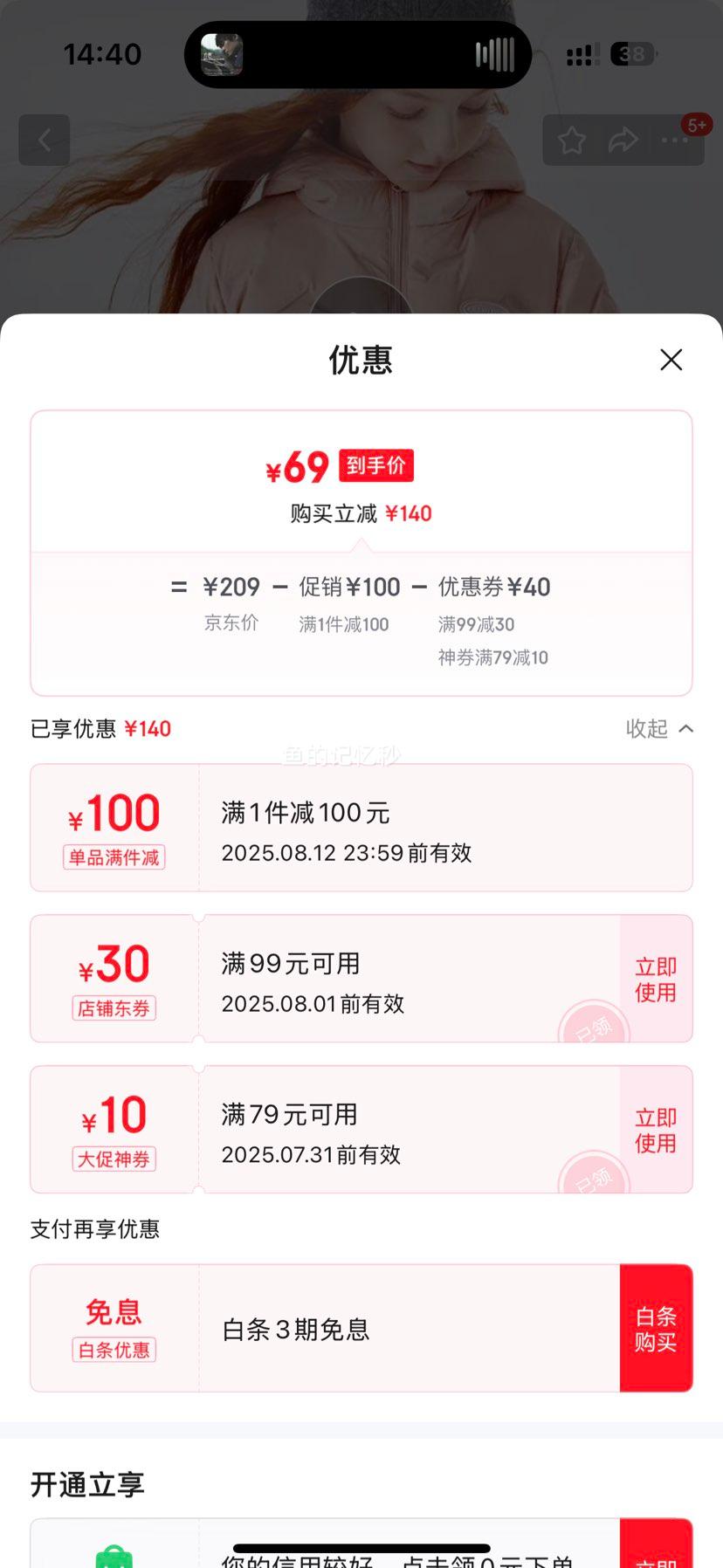Viewport: 723px width, 1568px height.
Task: Tap the 白条3期免息 interest-free option
Action: tap(295, 1329)
